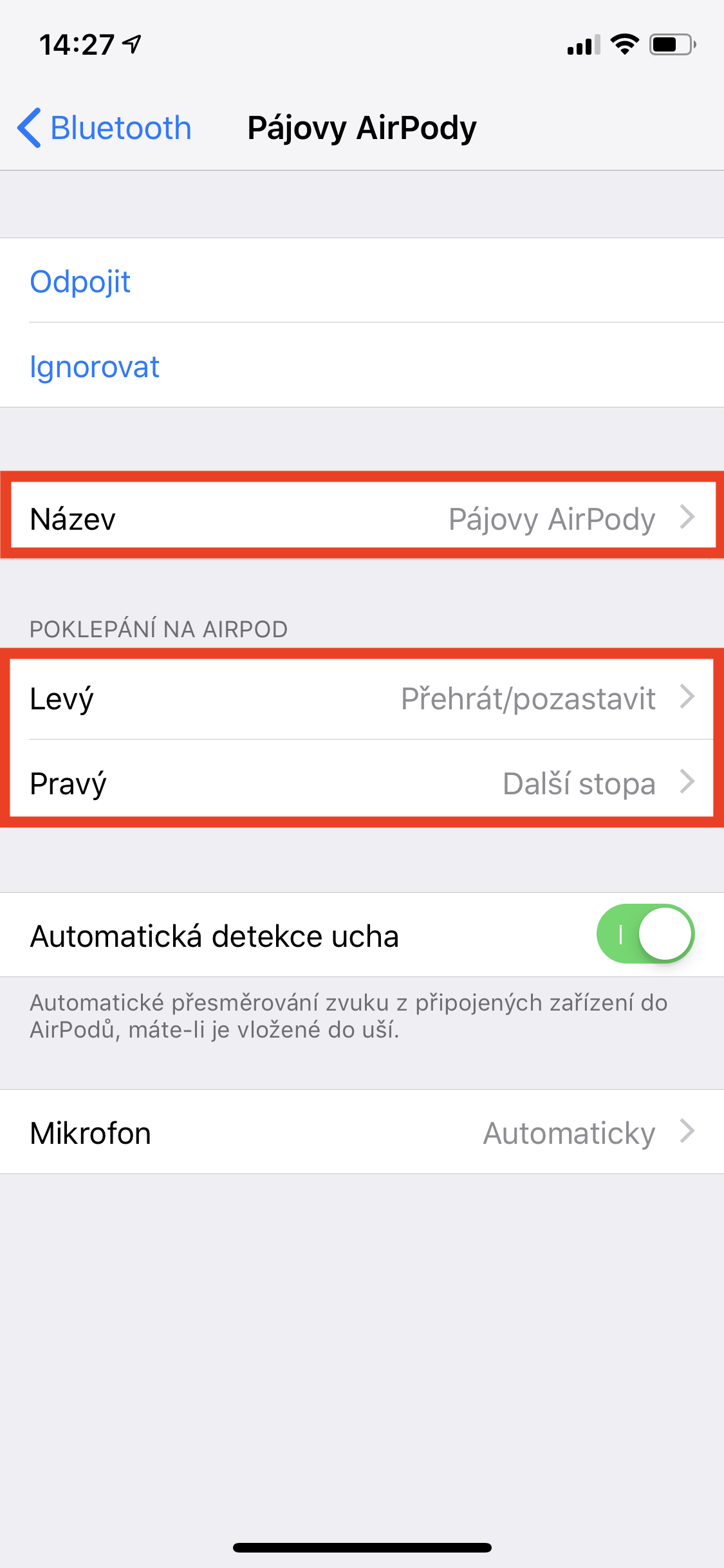Open the Pravý AirPod tap action
This screenshot has height=1568, width=724.
click(362, 783)
